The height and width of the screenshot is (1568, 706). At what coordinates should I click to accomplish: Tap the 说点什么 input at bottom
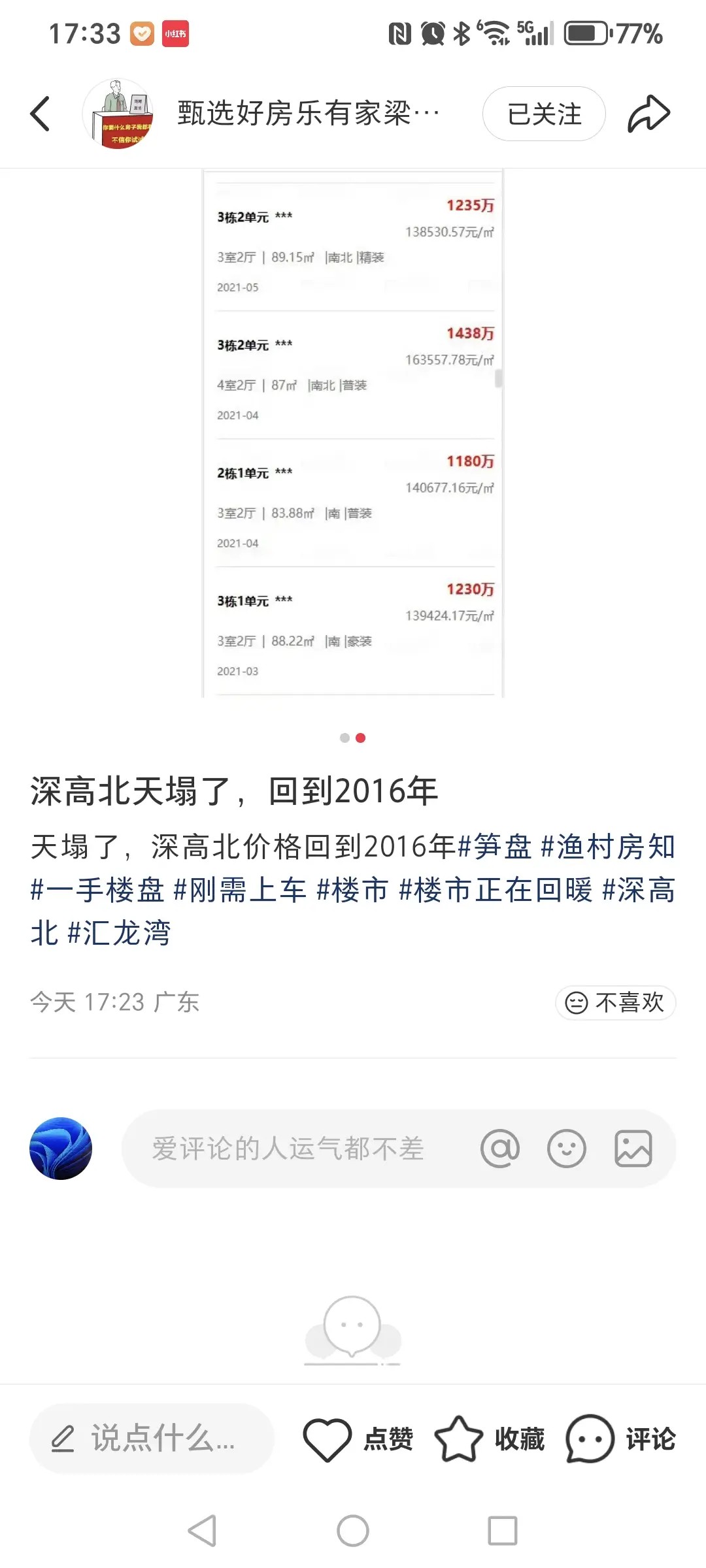[x=152, y=1439]
